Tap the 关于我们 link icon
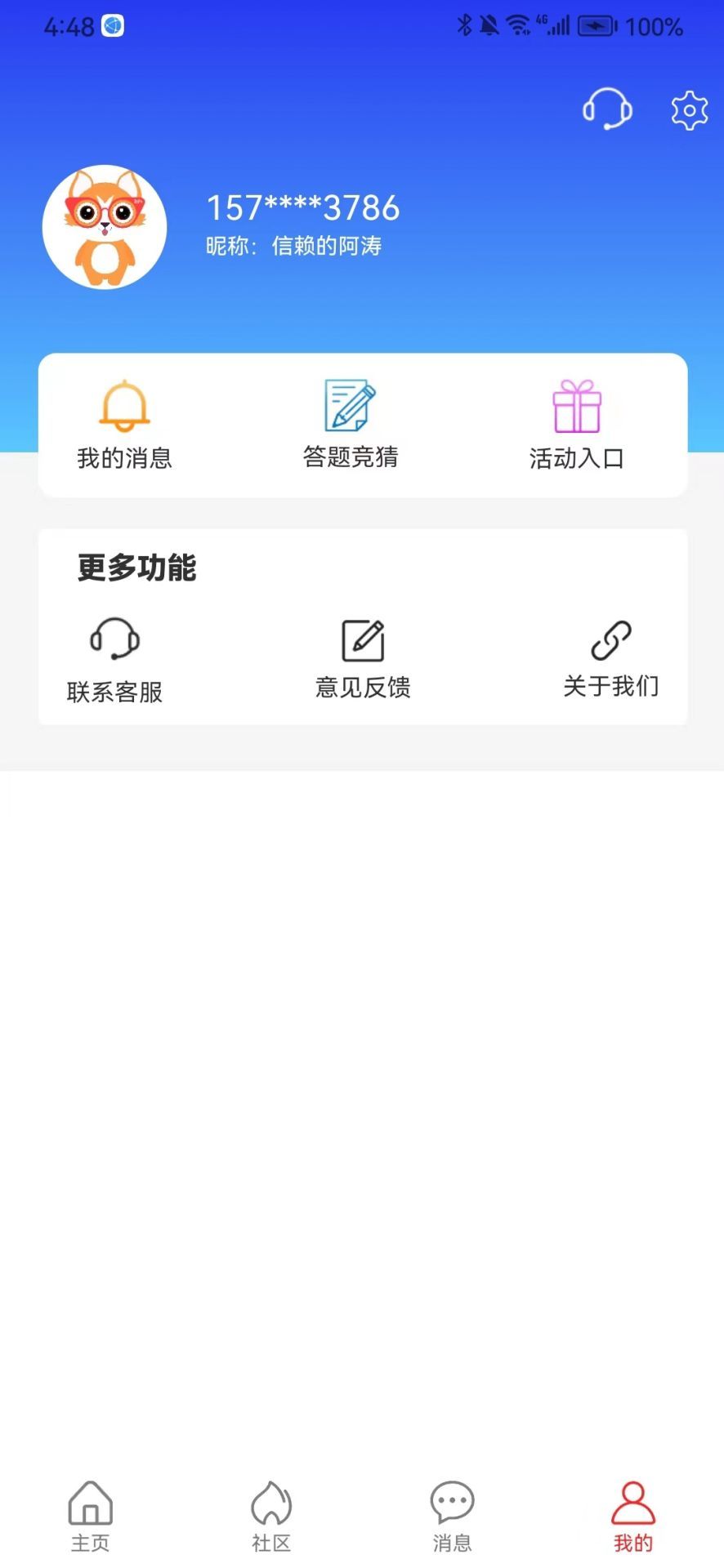The image size is (724, 1568). [613, 639]
